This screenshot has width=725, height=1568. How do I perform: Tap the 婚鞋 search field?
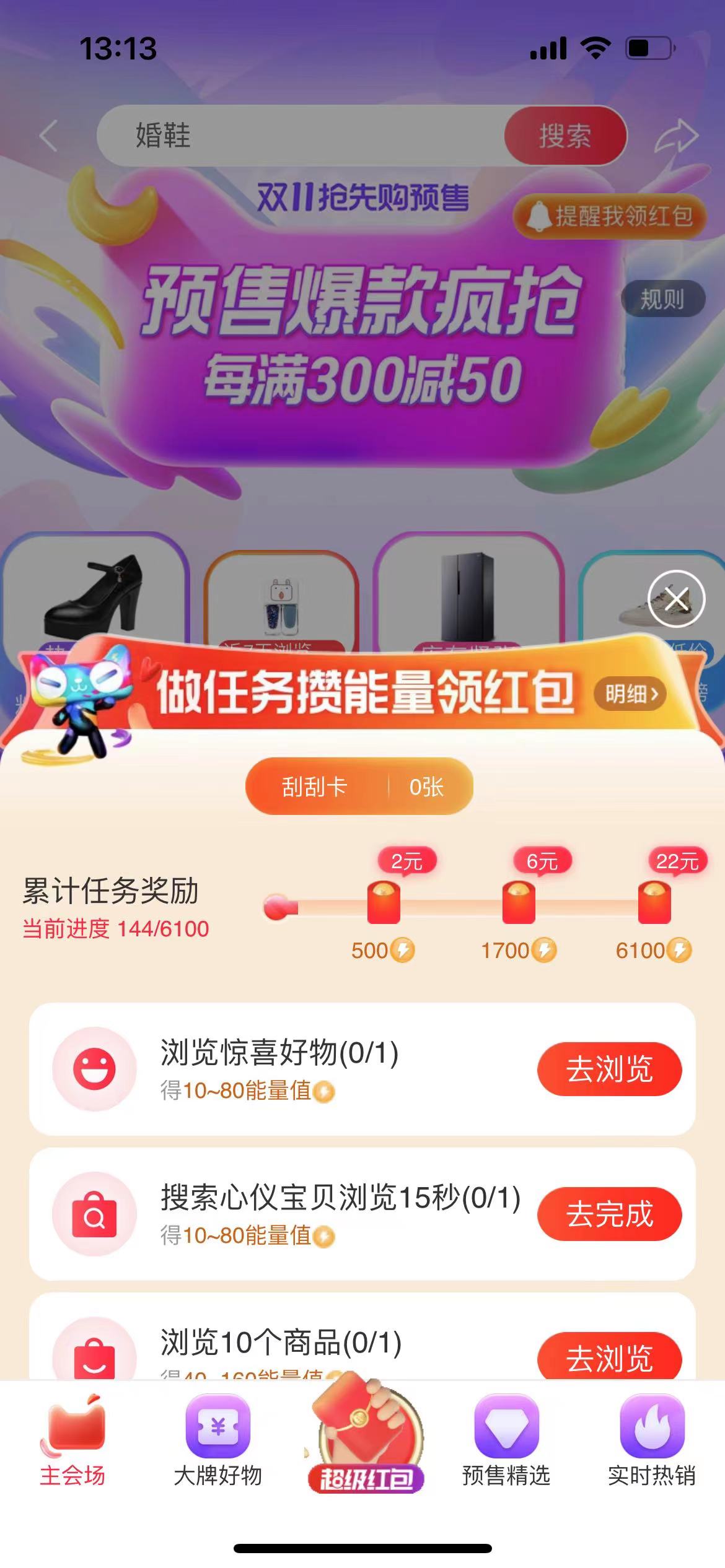[x=297, y=136]
